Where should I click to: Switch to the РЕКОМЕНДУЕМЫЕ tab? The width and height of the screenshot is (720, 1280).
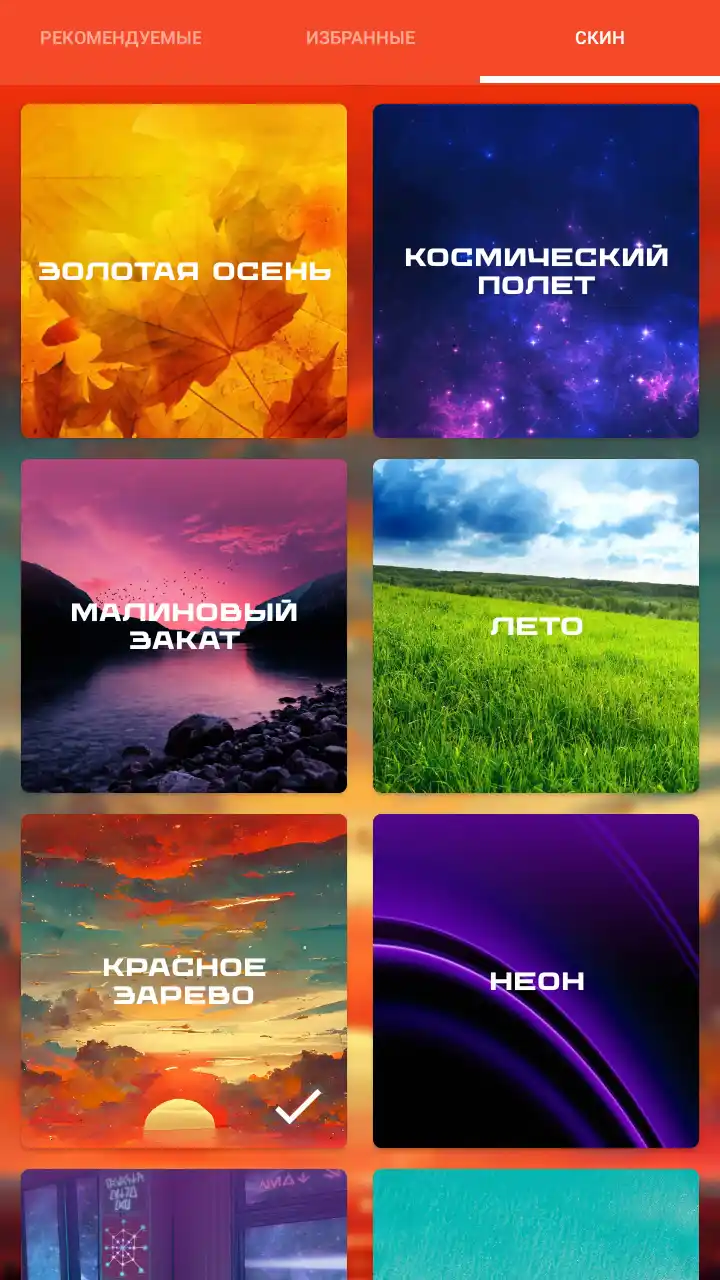[120, 39]
